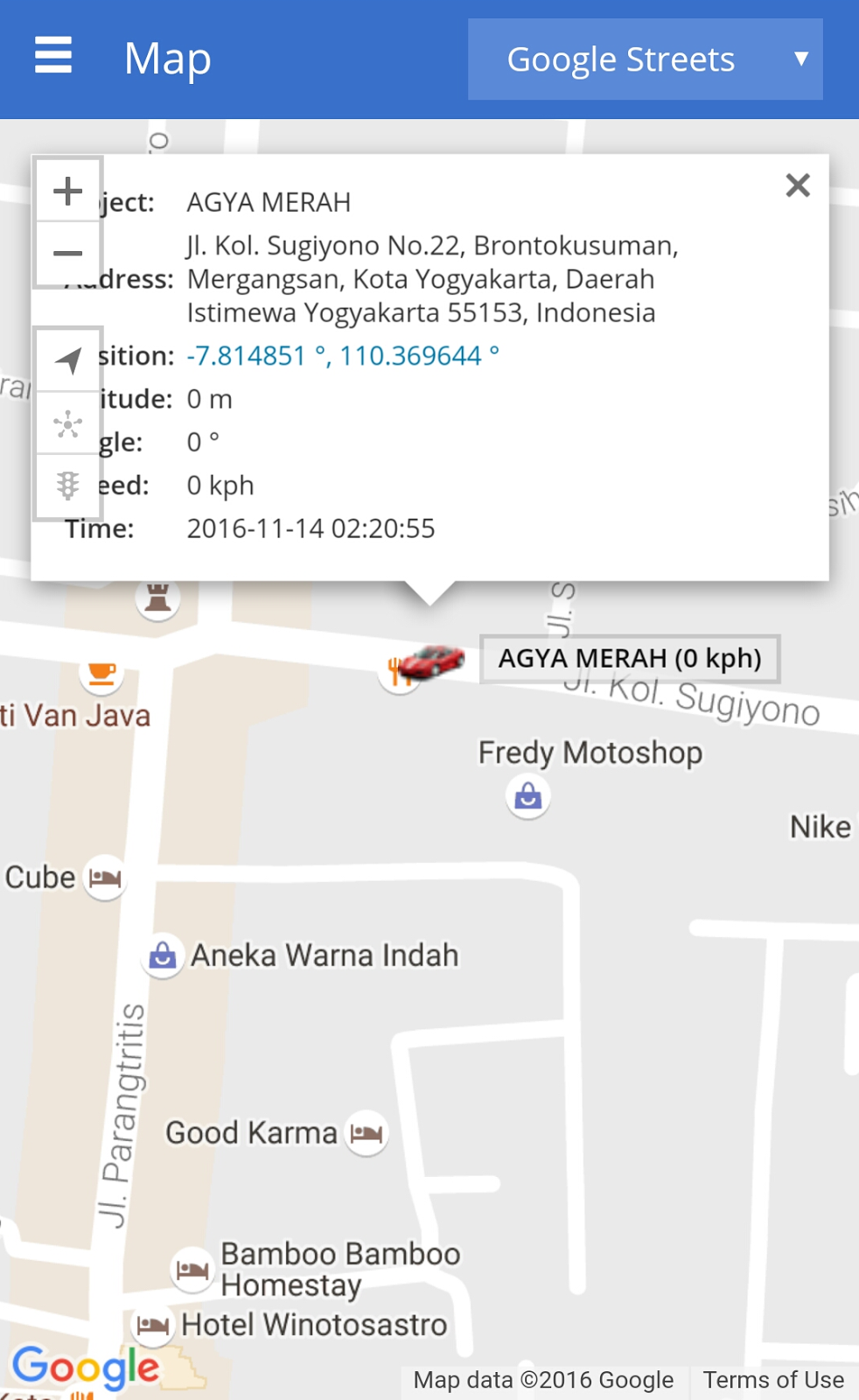The width and height of the screenshot is (859, 1400).
Task: Open the Google Streets map type dropdown
Action: pyautogui.click(x=645, y=59)
